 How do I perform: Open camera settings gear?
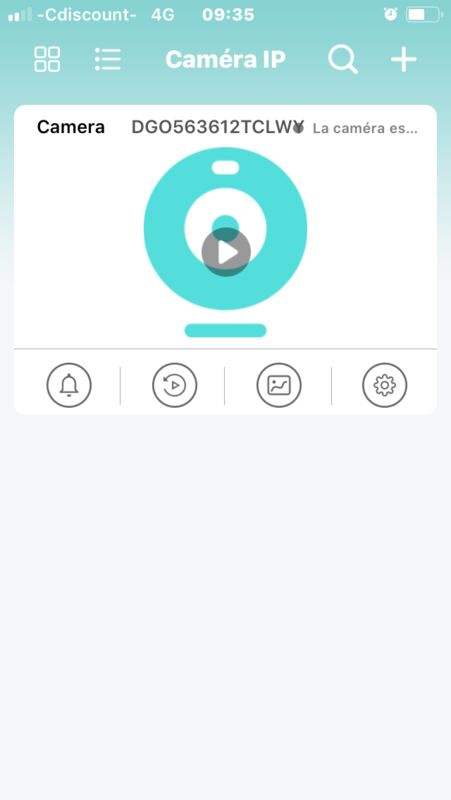coord(385,385)
